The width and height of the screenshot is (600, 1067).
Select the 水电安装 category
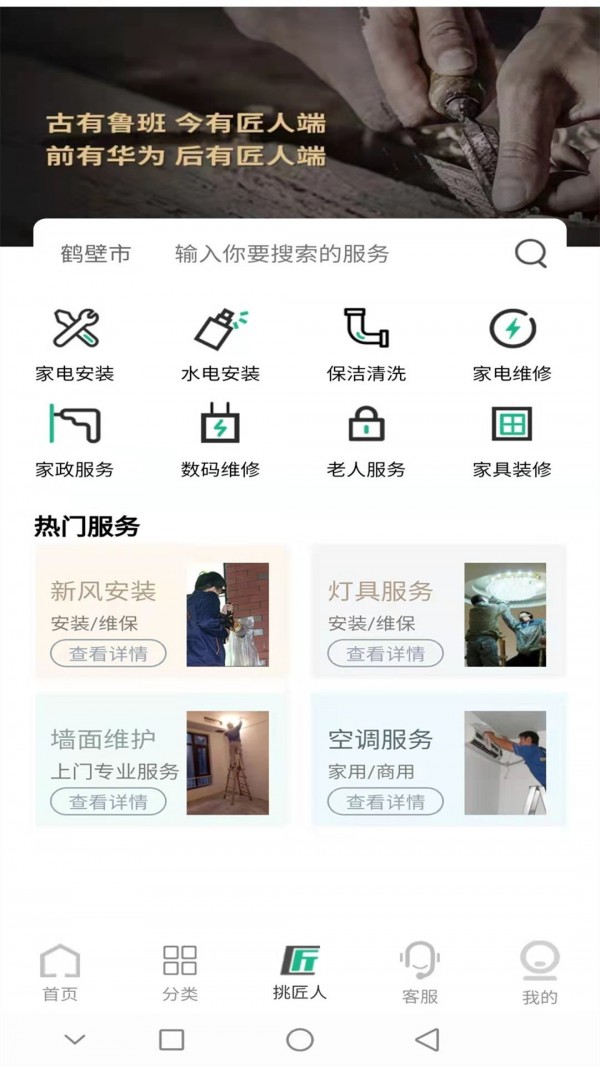pyautogui.click(x=220, y=345)
